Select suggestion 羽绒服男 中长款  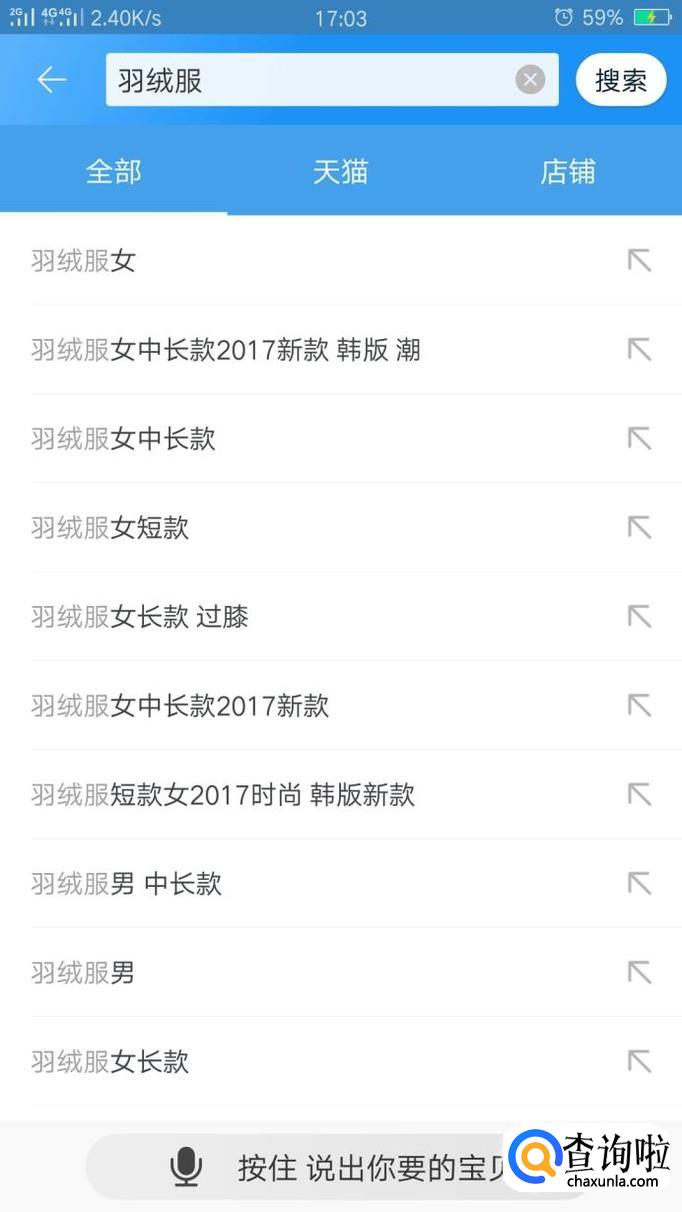click(x=127, y=884)
